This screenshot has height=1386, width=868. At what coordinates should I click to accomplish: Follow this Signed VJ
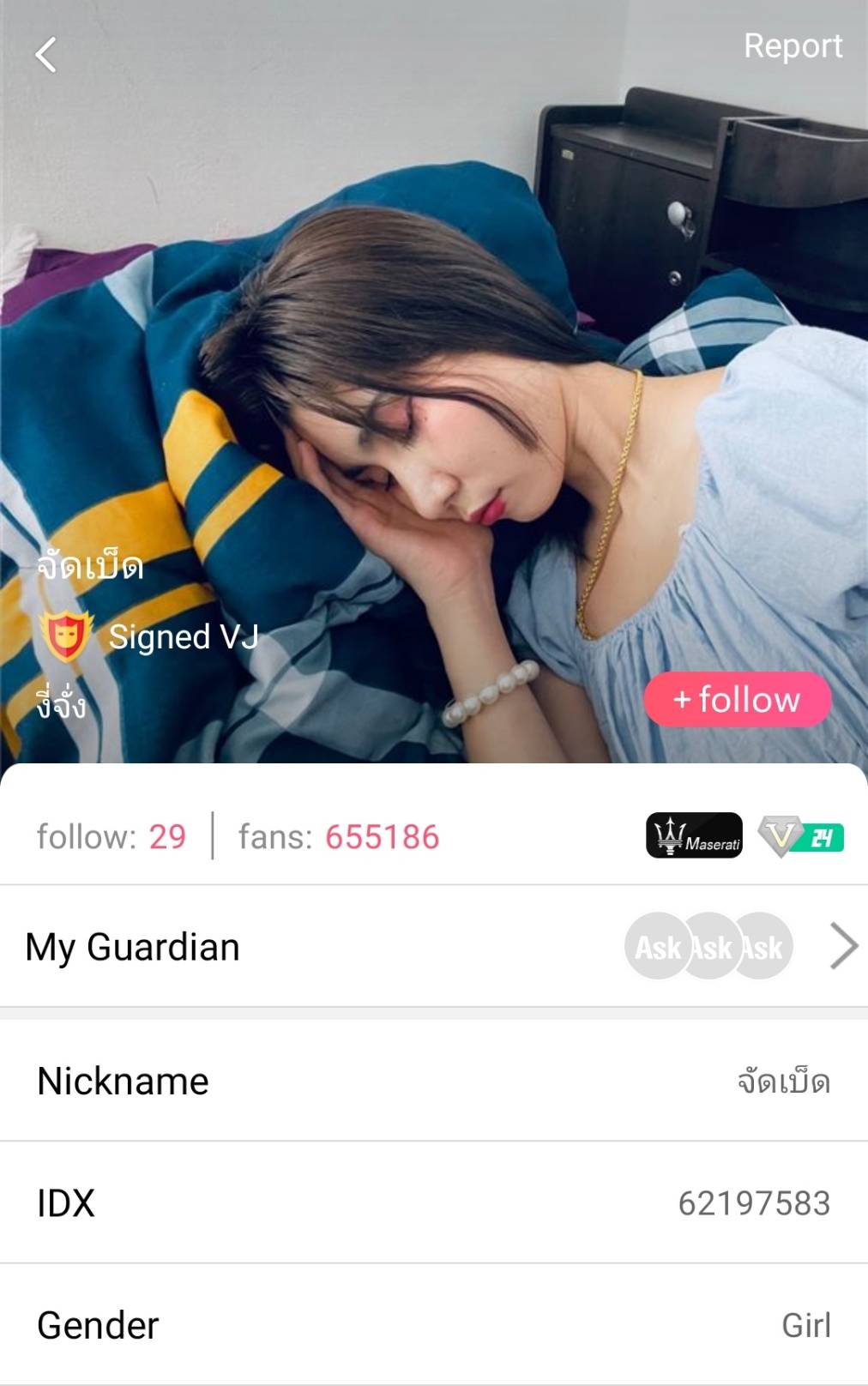(738, 700)
